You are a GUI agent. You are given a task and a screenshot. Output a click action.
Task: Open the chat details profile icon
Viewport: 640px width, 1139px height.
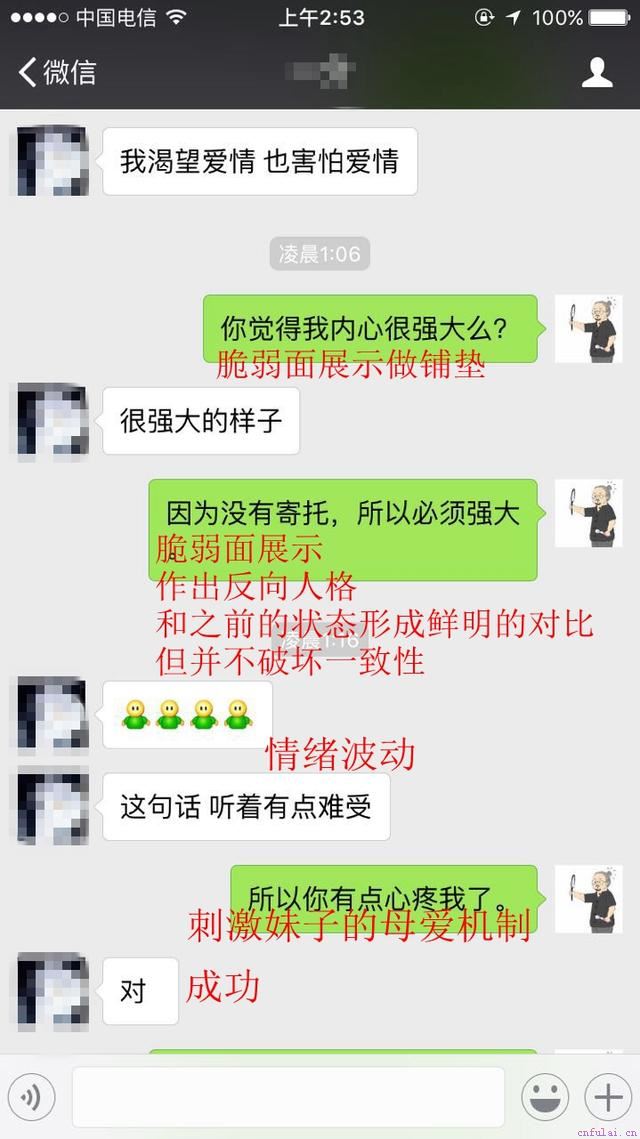pyautogui.click(x=597, y=72)
